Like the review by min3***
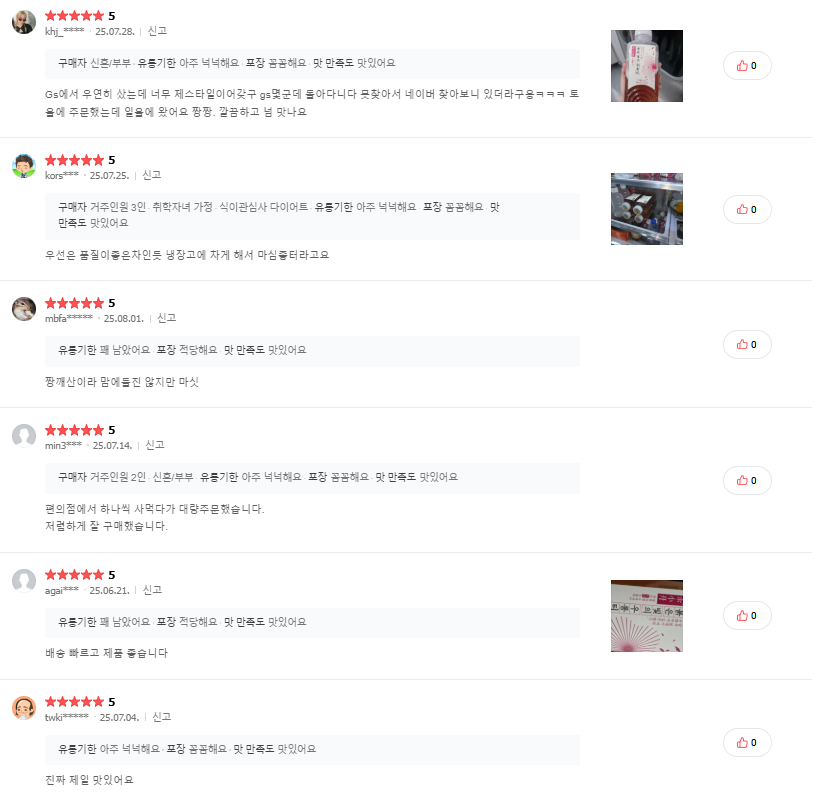 (x=747, y=480)
